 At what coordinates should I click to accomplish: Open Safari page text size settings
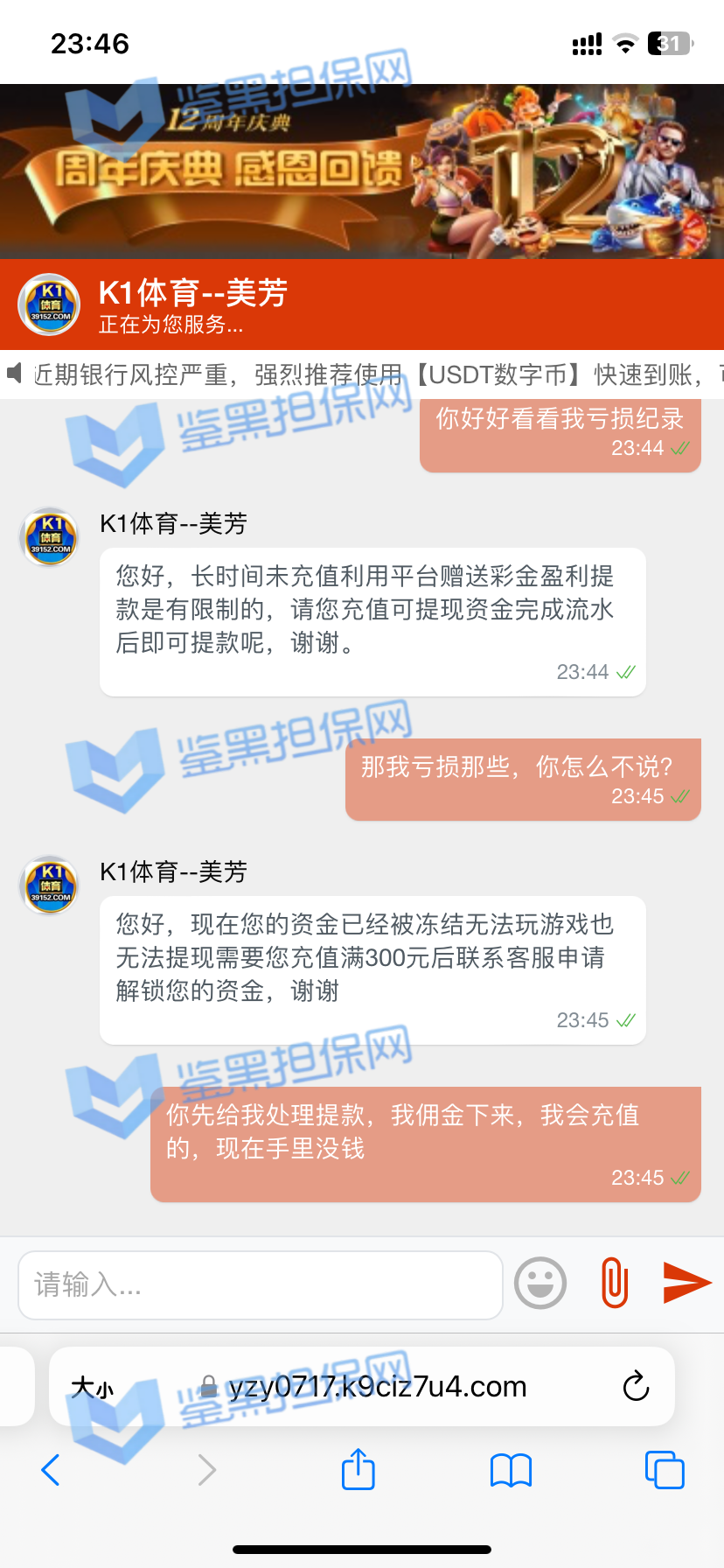pos(92,1387)
